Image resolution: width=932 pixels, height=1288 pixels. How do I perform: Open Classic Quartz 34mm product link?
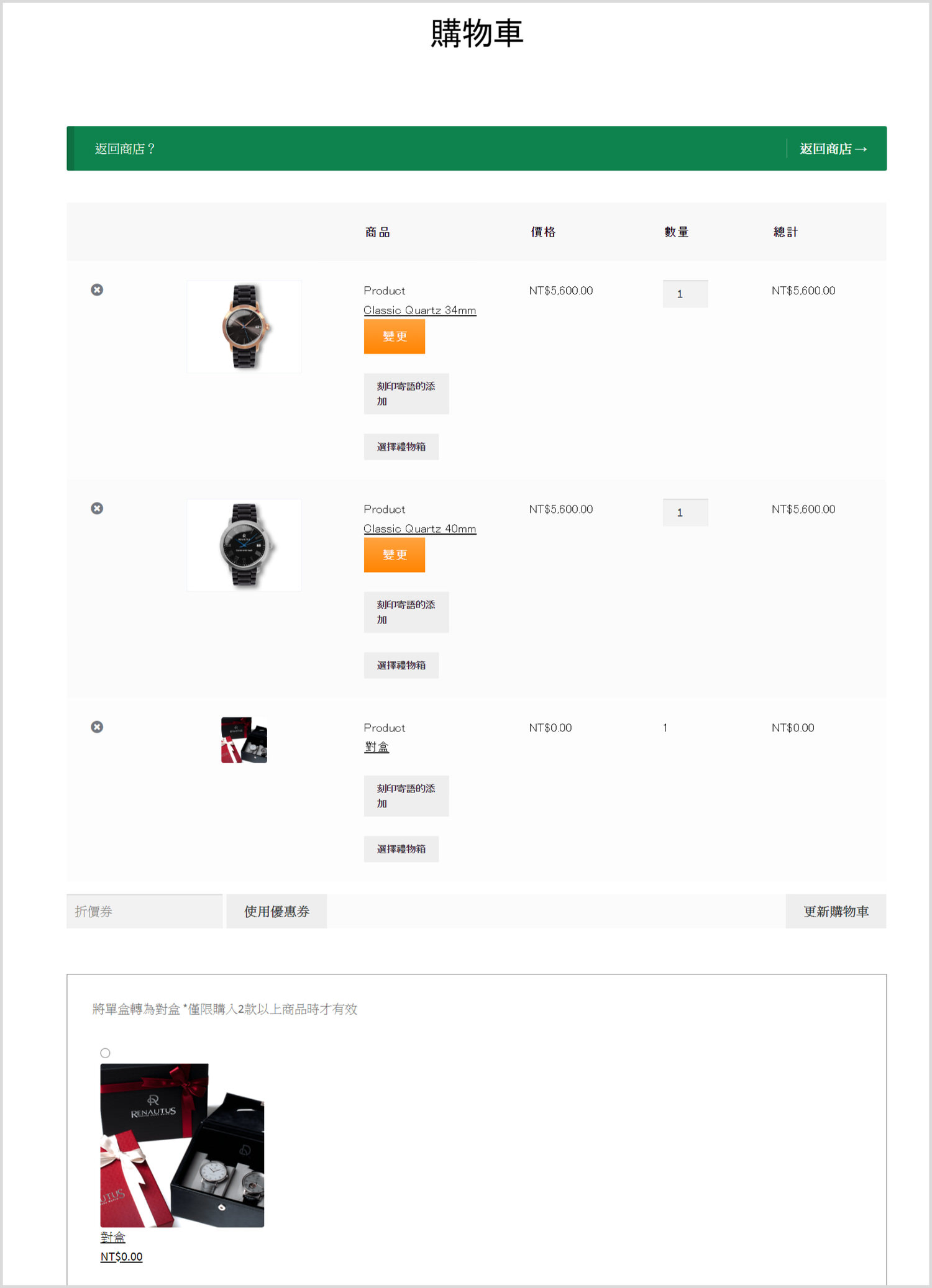pyautogui.click(x=419, y=311)
